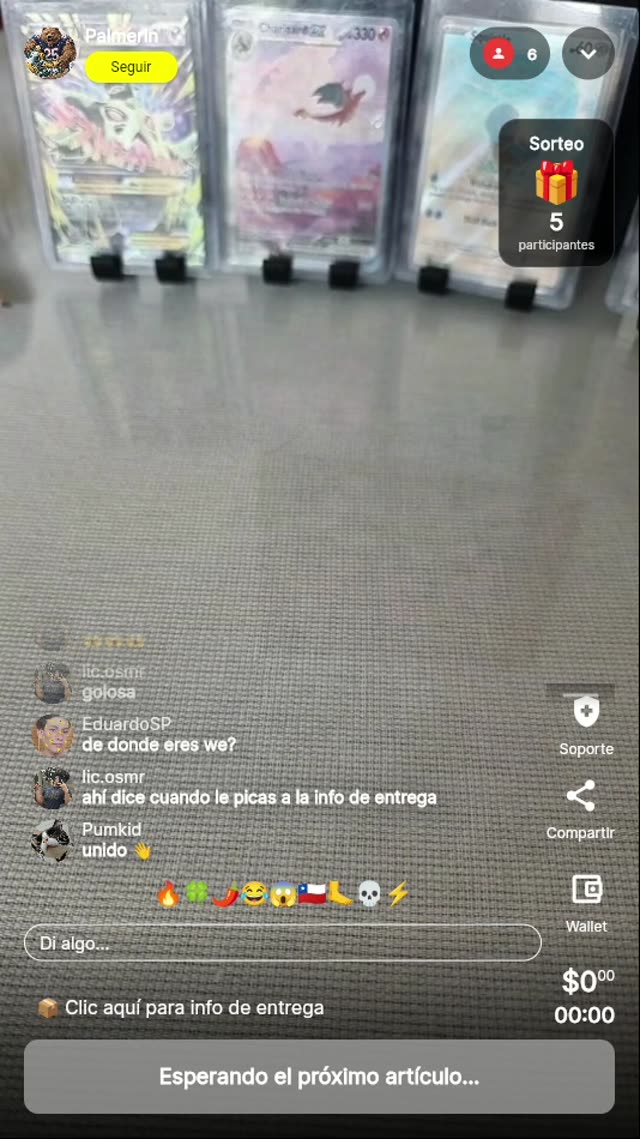This screenshot has height=1139, width=640.
Task: Open Pumkid's profile from chat
Action: click(51, 841)
